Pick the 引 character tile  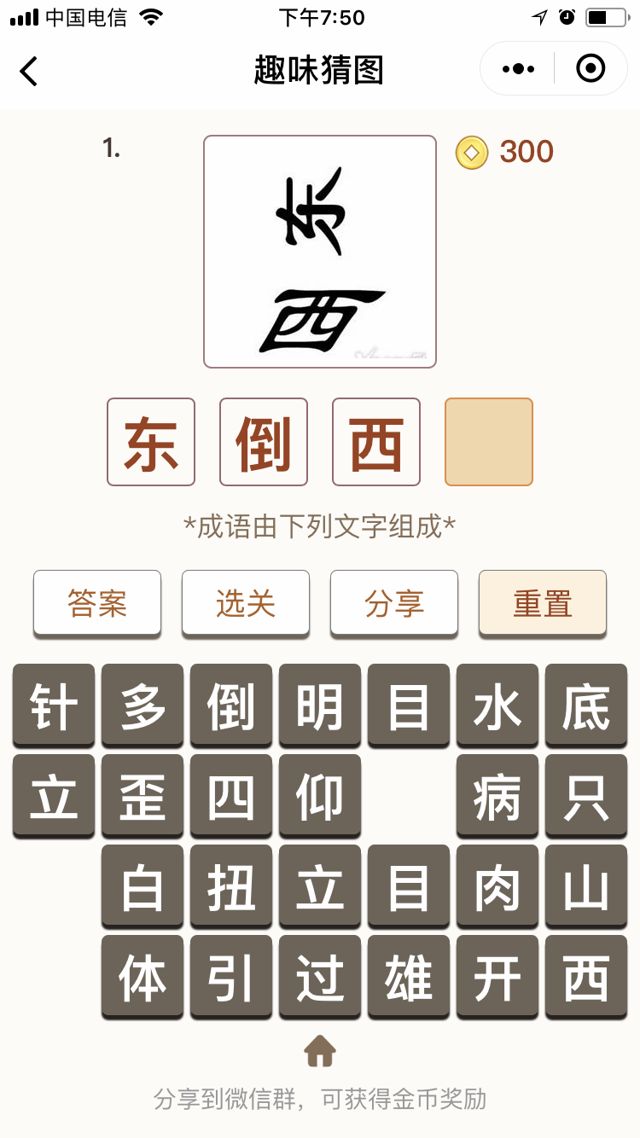[x=231, y=976]
